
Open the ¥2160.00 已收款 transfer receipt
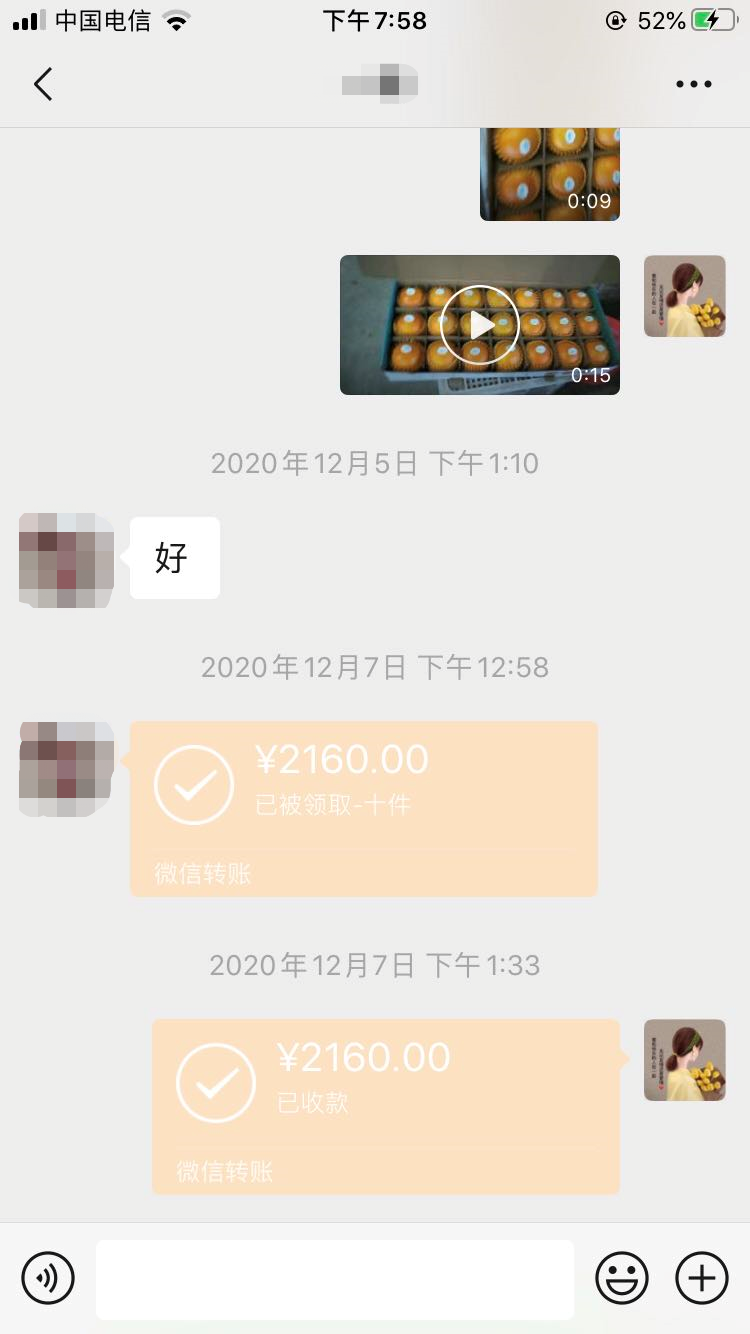point(386,1106)
